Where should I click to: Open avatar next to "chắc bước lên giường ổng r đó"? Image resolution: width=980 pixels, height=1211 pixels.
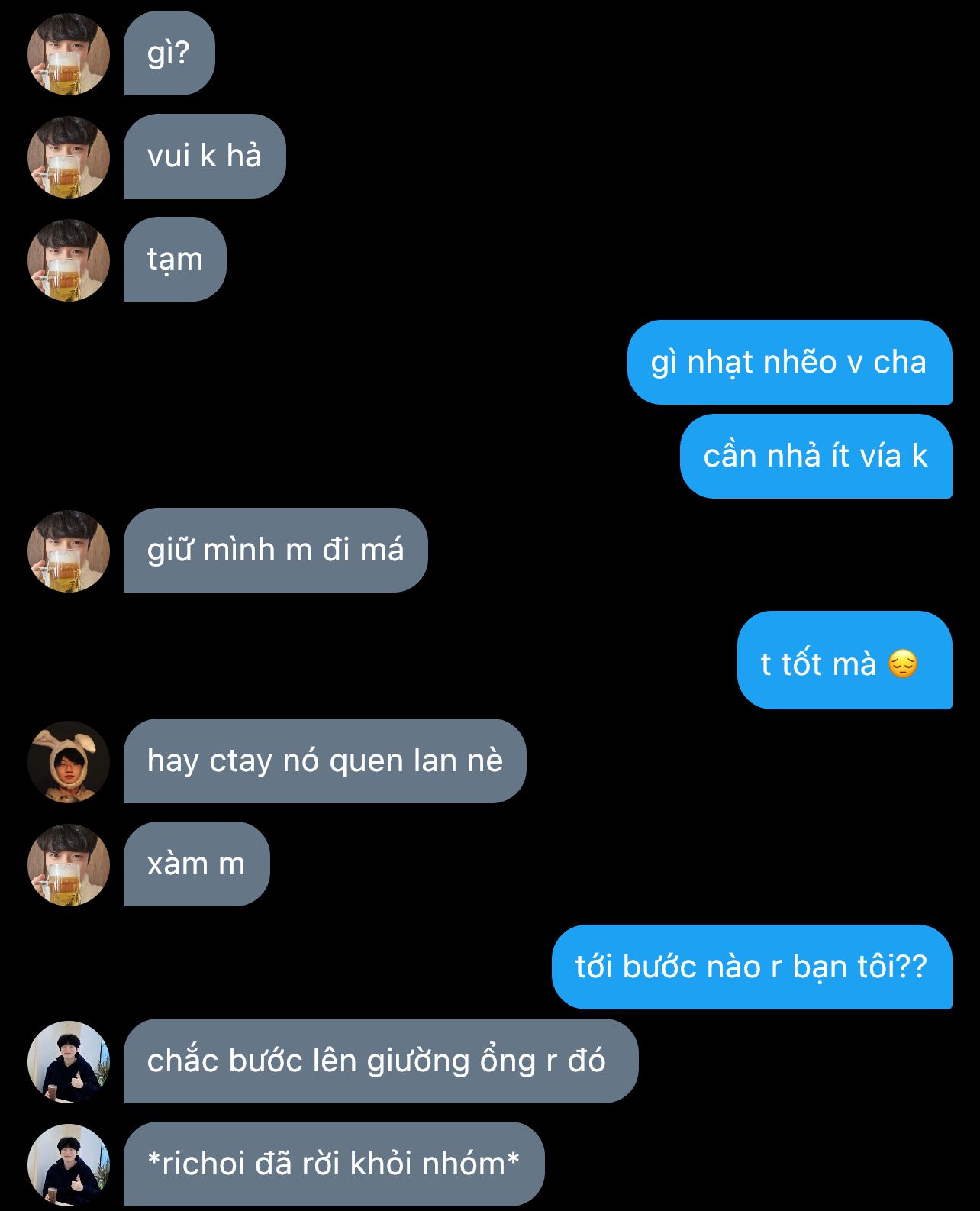pyautogui.click(x=69, y=1061)
